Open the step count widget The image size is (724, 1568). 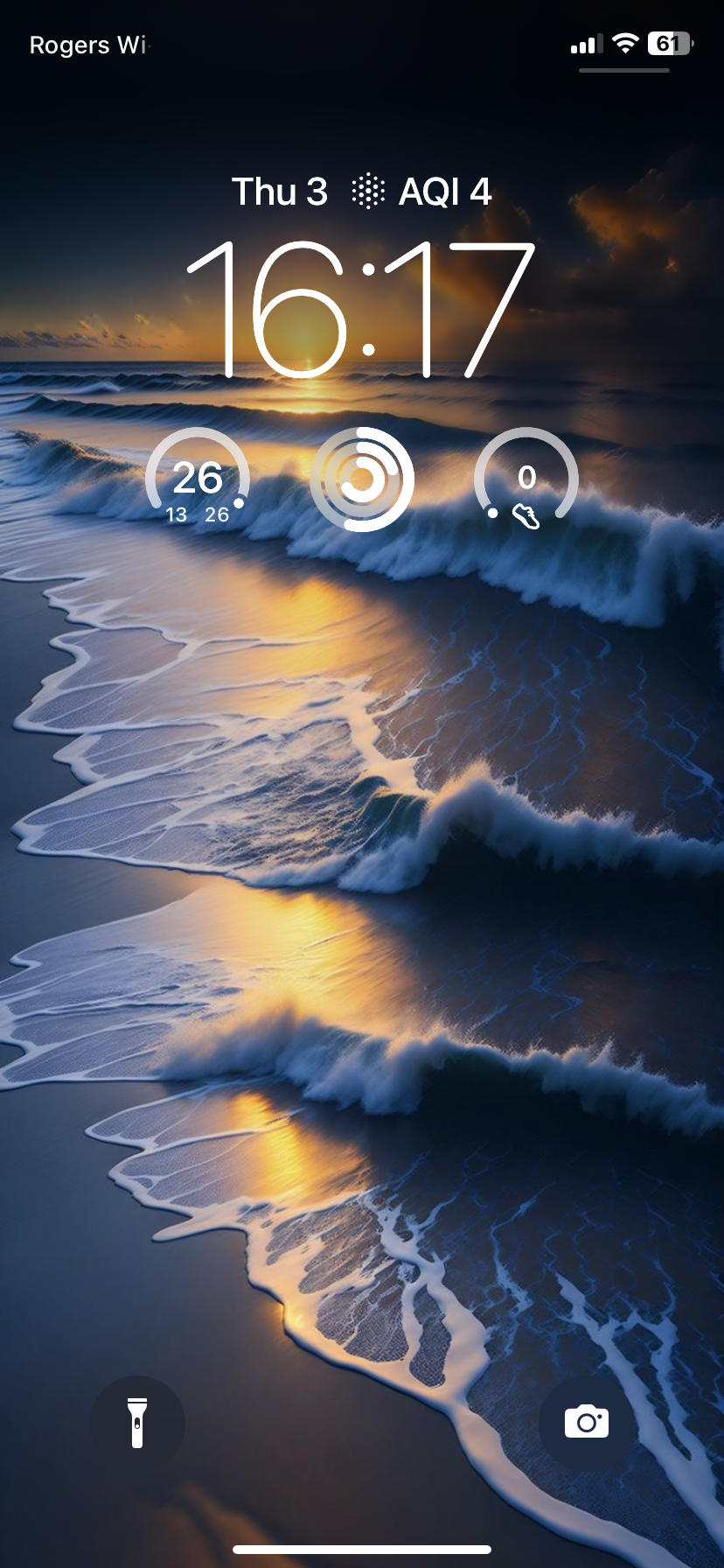coord(526,479)
